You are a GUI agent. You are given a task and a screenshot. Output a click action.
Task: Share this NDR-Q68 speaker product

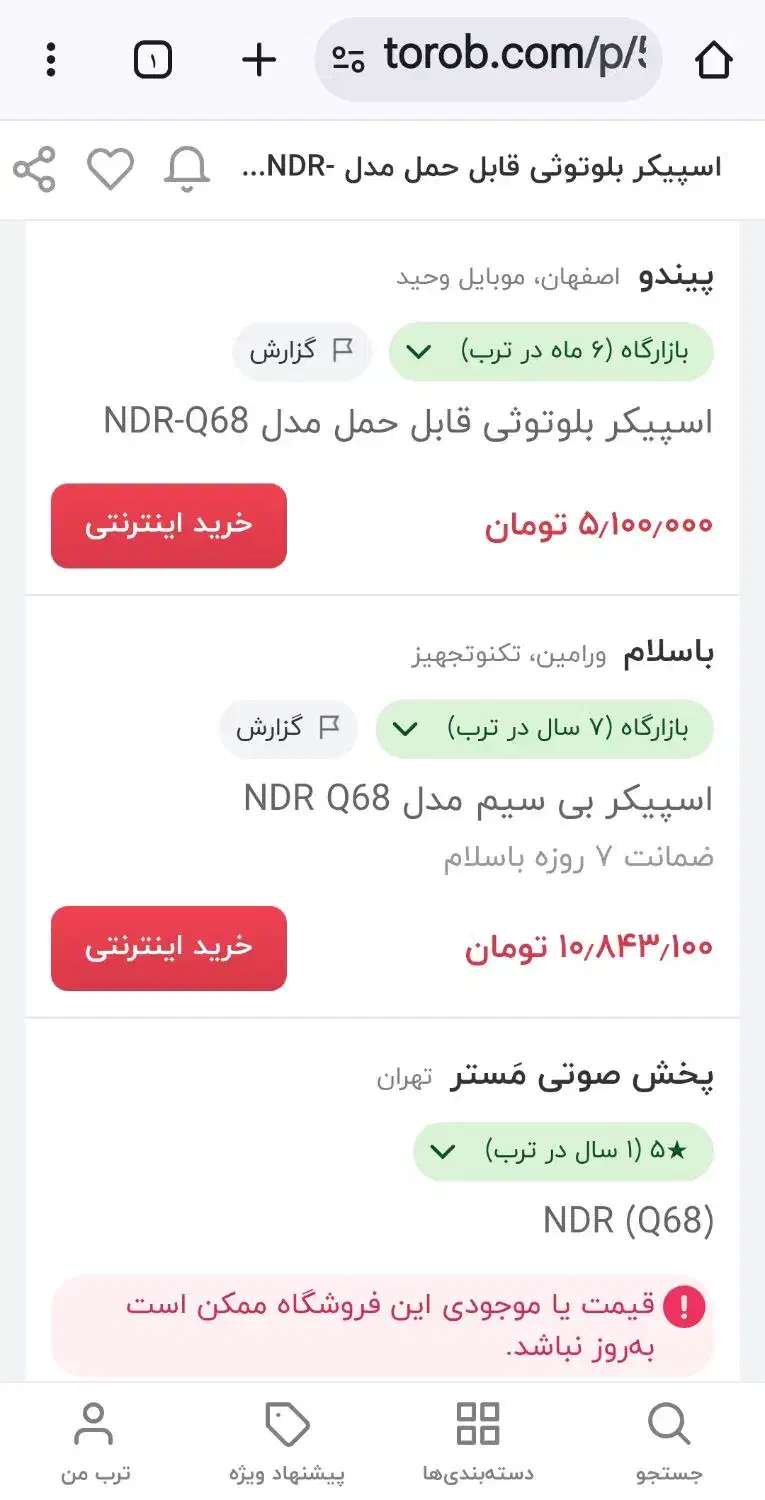coord(35,169)
